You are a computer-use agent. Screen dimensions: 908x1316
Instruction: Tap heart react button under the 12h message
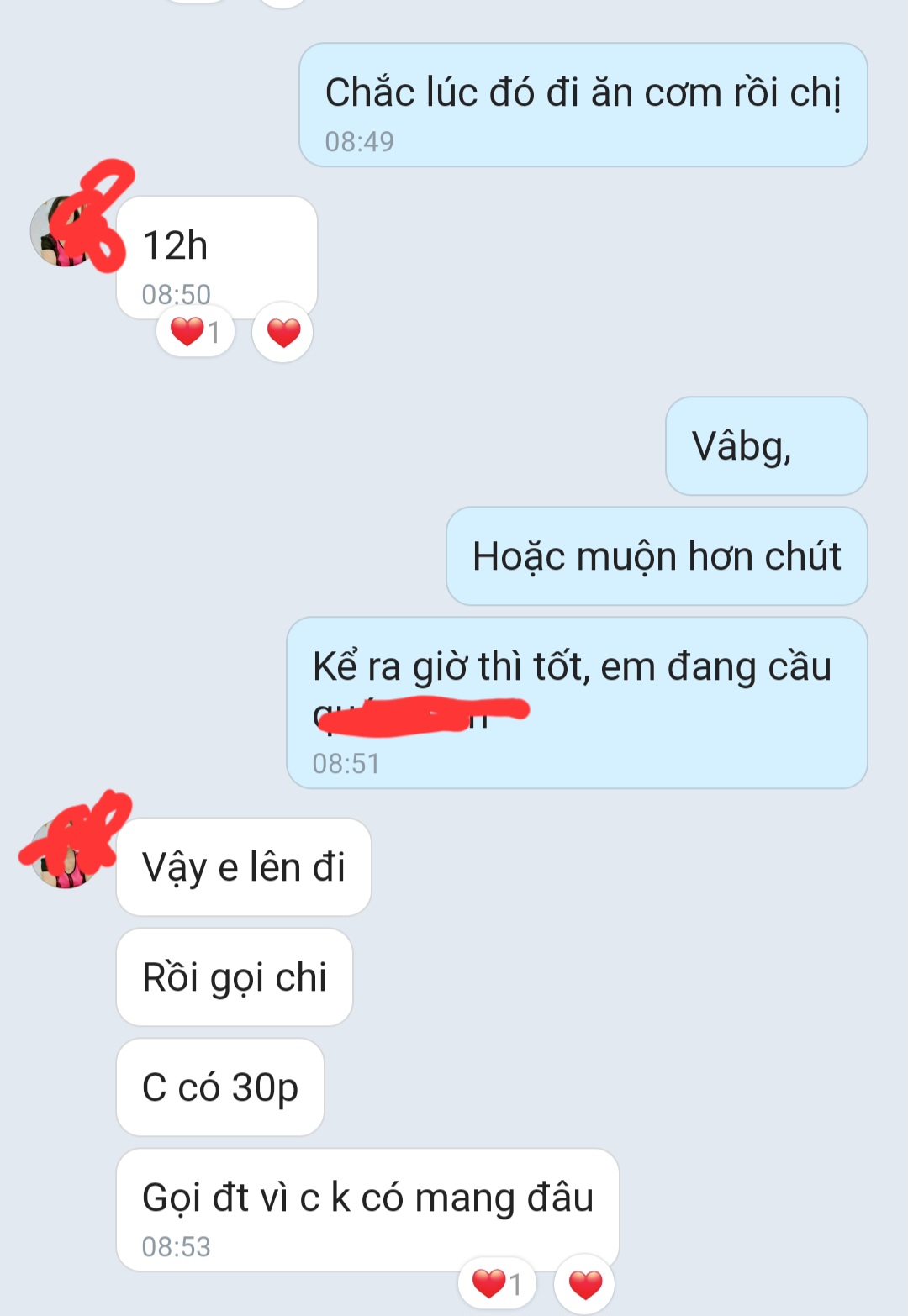click(283, 333)
